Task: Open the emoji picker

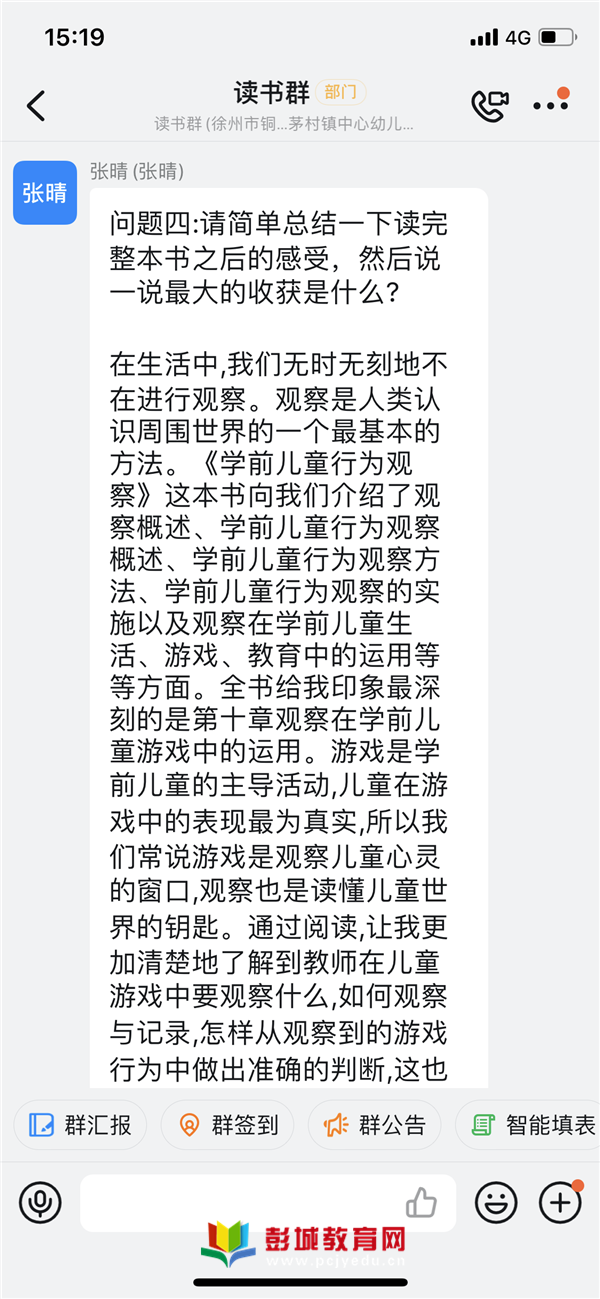Action: 496,1202
